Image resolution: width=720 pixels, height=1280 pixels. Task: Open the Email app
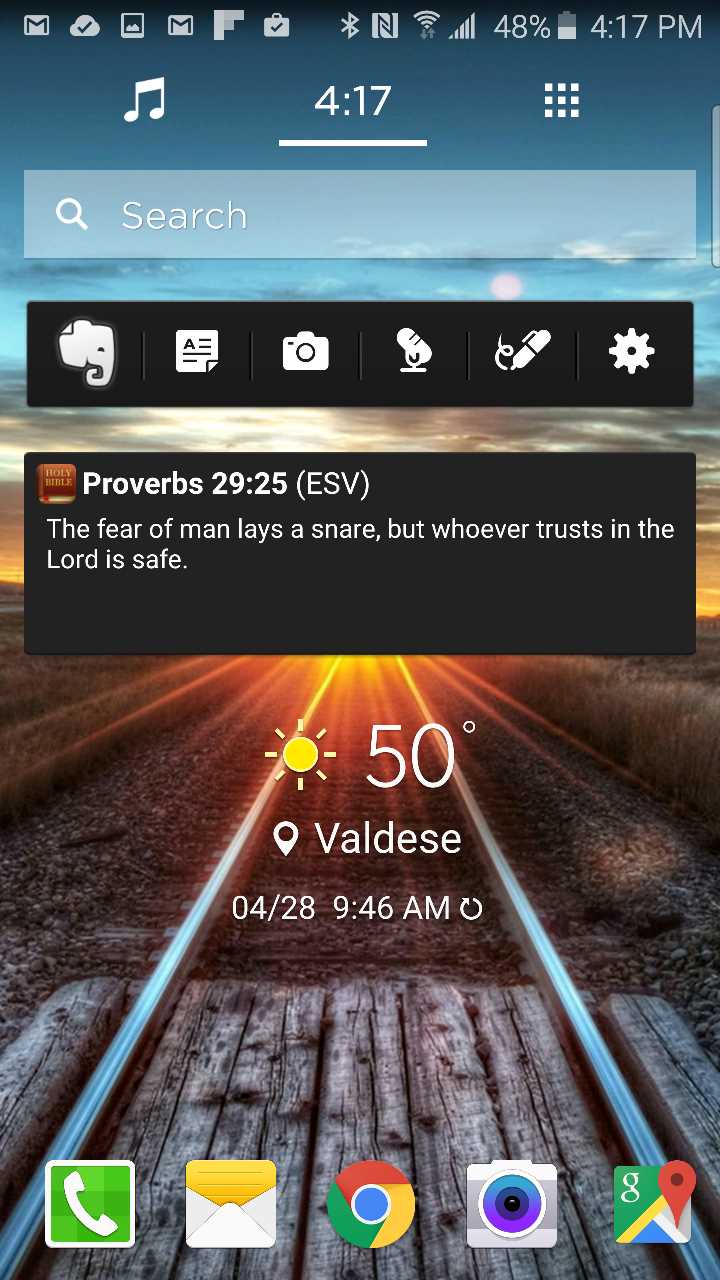coord(230,1204)
